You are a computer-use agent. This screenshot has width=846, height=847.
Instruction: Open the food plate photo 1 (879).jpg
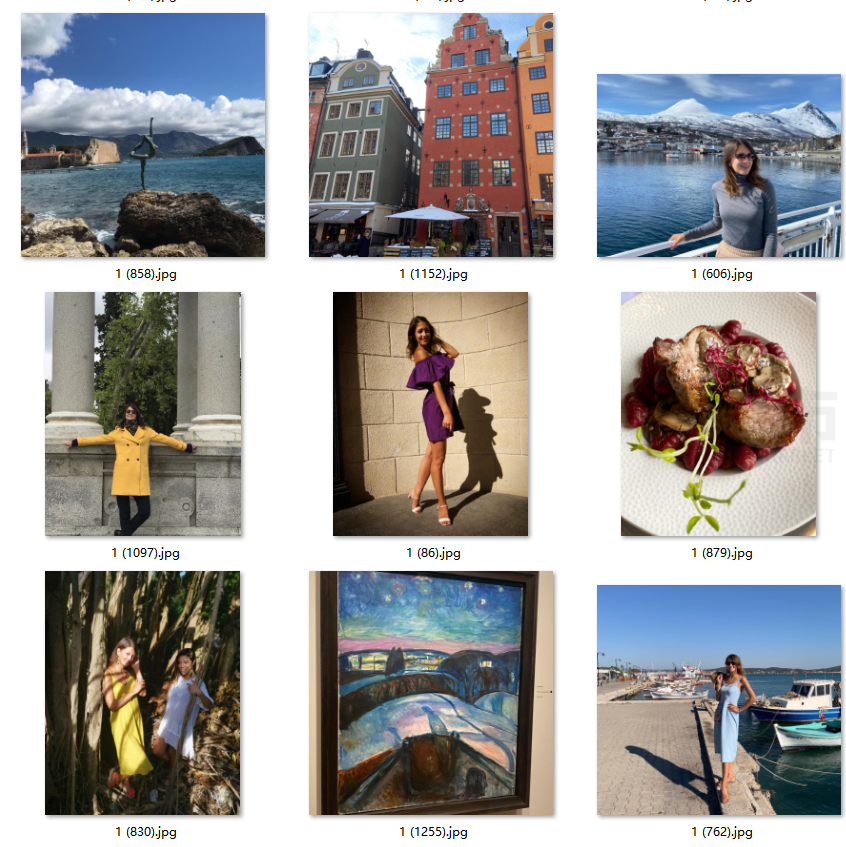718,414
